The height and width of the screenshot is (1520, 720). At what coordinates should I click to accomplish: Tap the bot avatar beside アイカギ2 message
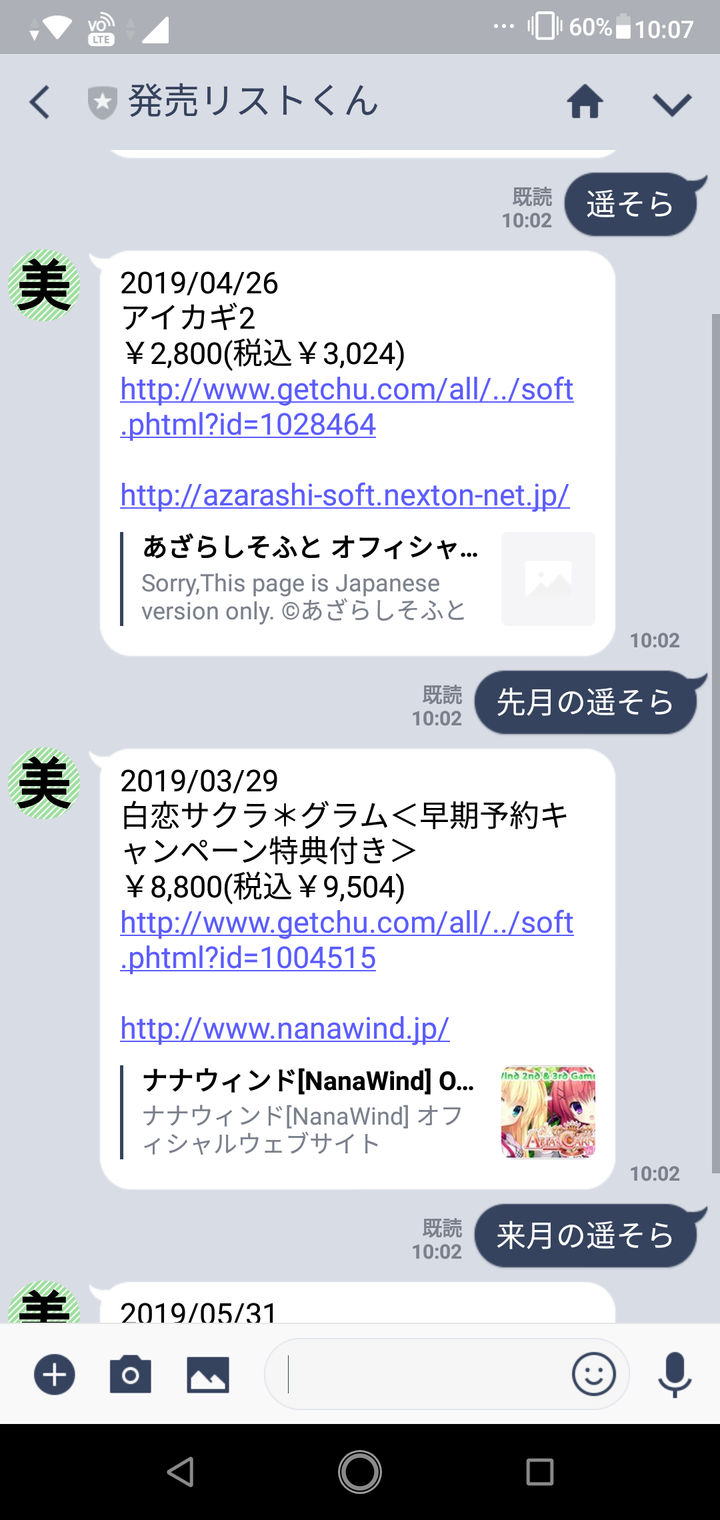point(44,286)
